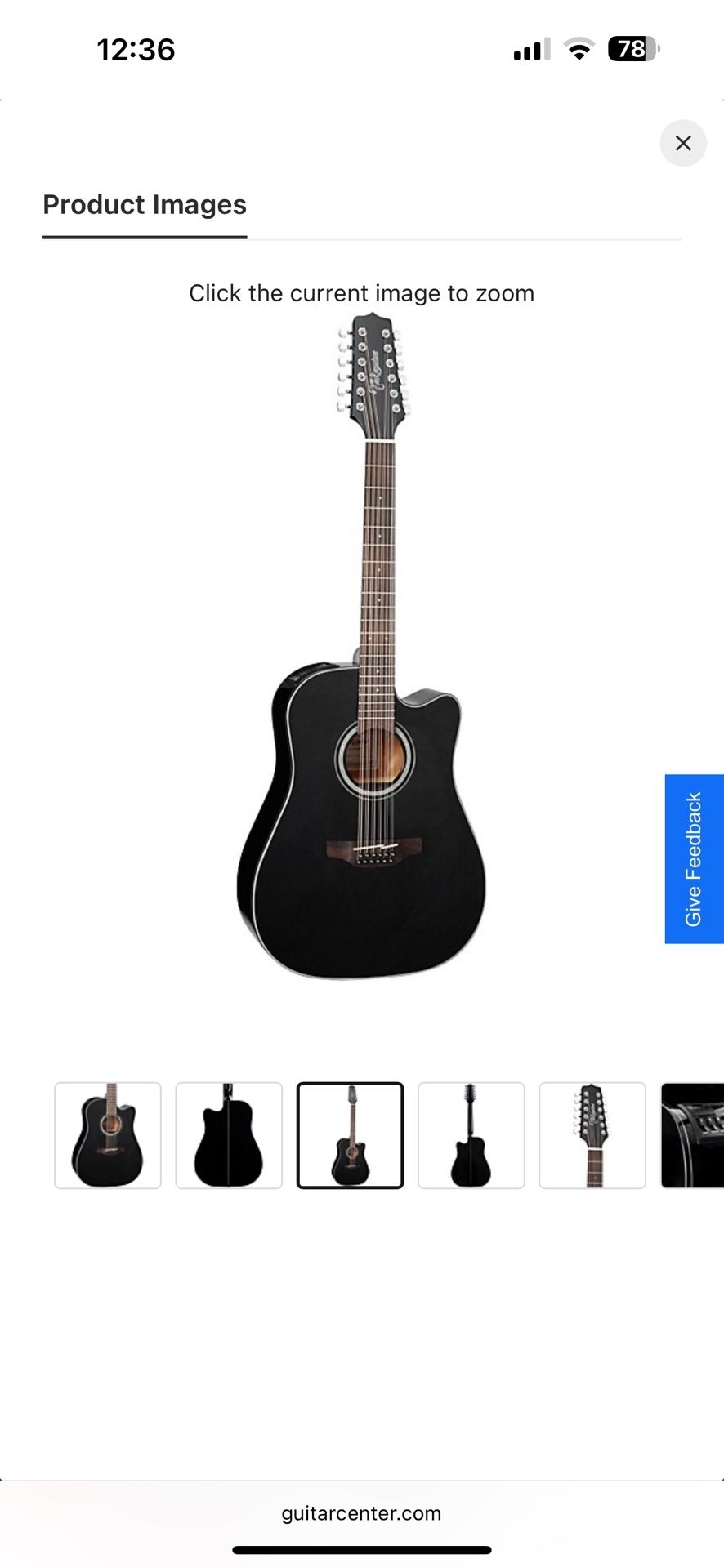Select the sixth thumbnail showing the close-up detail
Image resolution: width=724 pixels, height=1568 pixels.
click(693, 1135)
